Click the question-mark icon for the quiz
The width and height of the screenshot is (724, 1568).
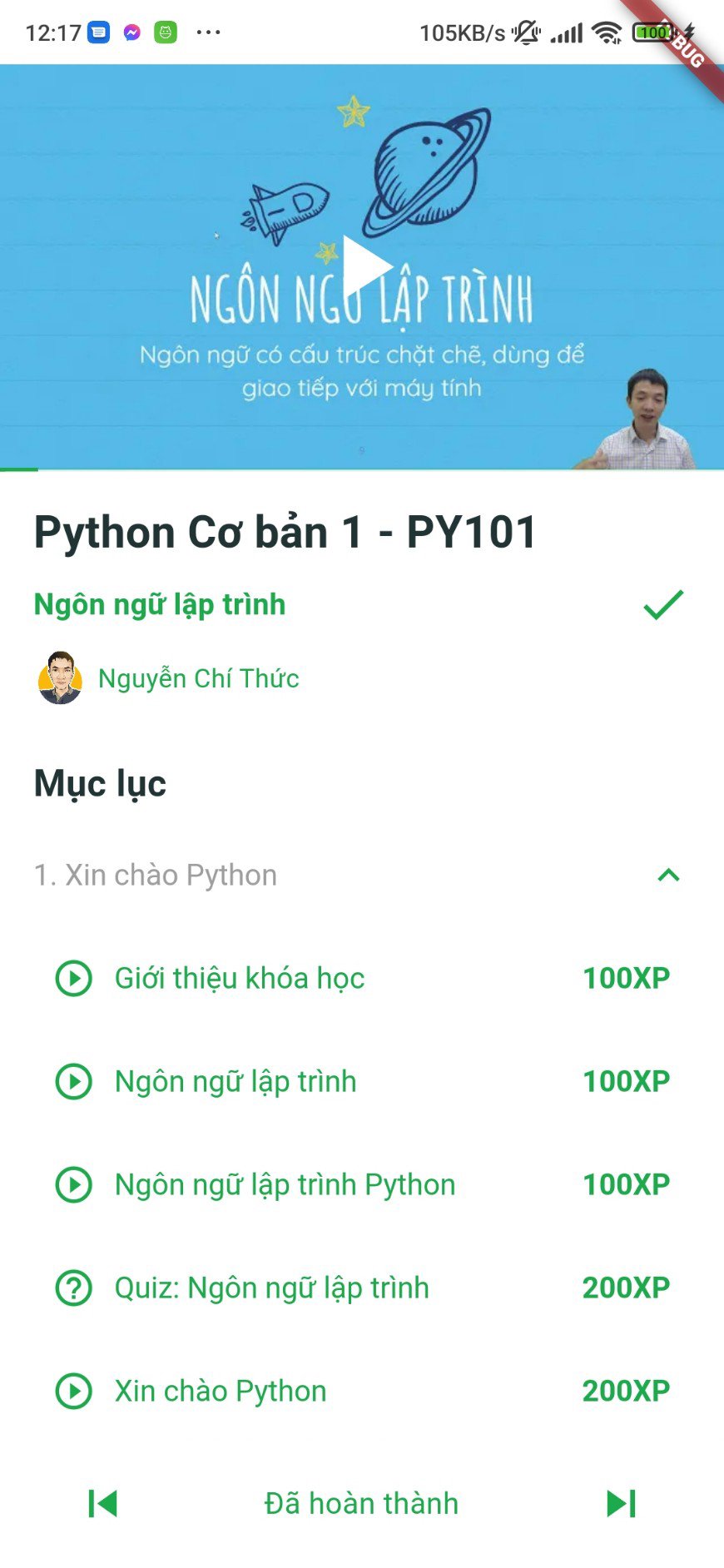tap(74, 1288)
